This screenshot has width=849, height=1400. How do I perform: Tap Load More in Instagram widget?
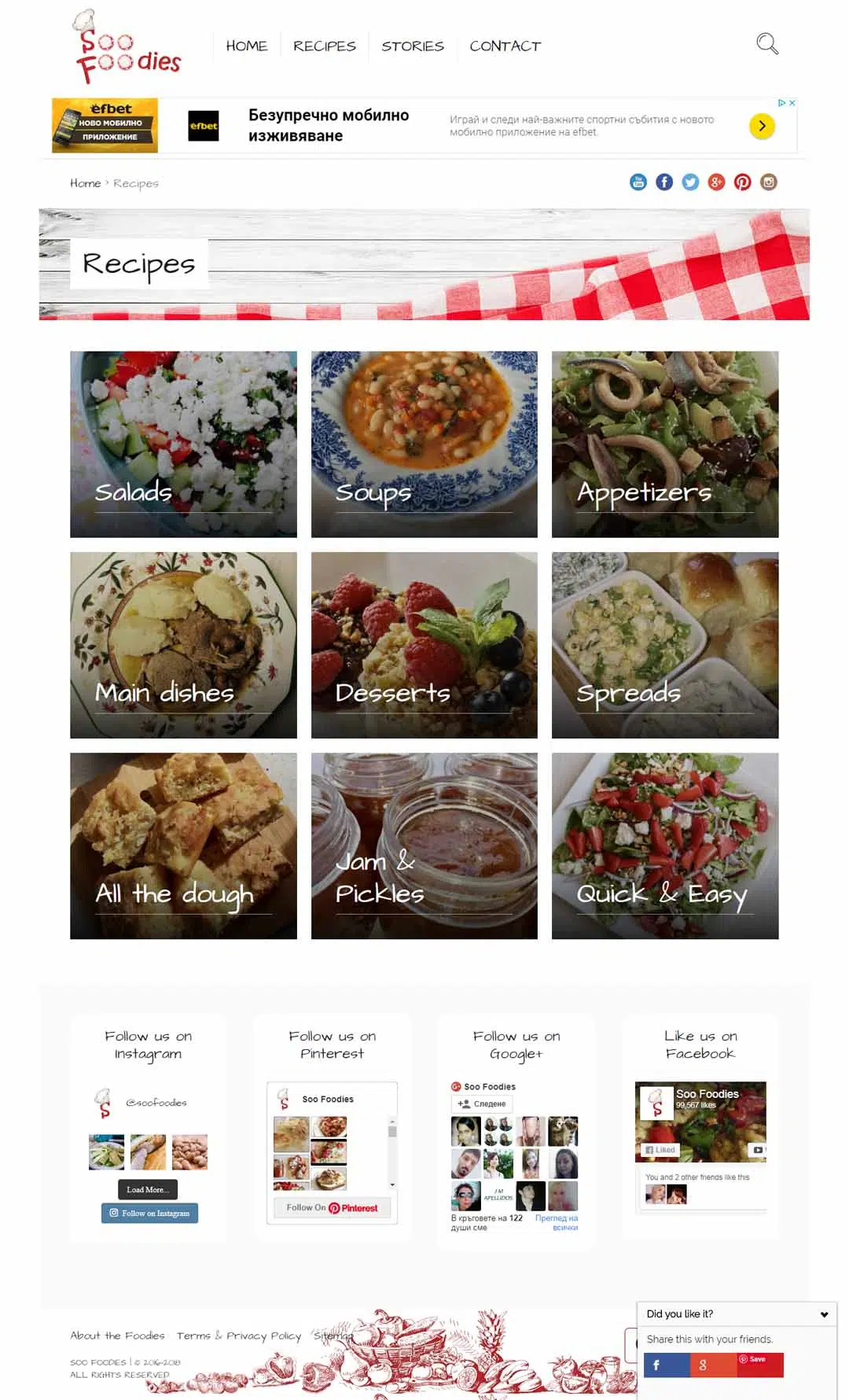click(148, 1189)
